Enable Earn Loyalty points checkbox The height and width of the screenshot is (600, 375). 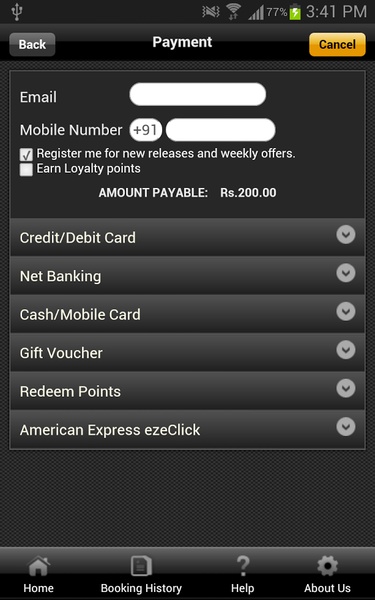point(26,170)
